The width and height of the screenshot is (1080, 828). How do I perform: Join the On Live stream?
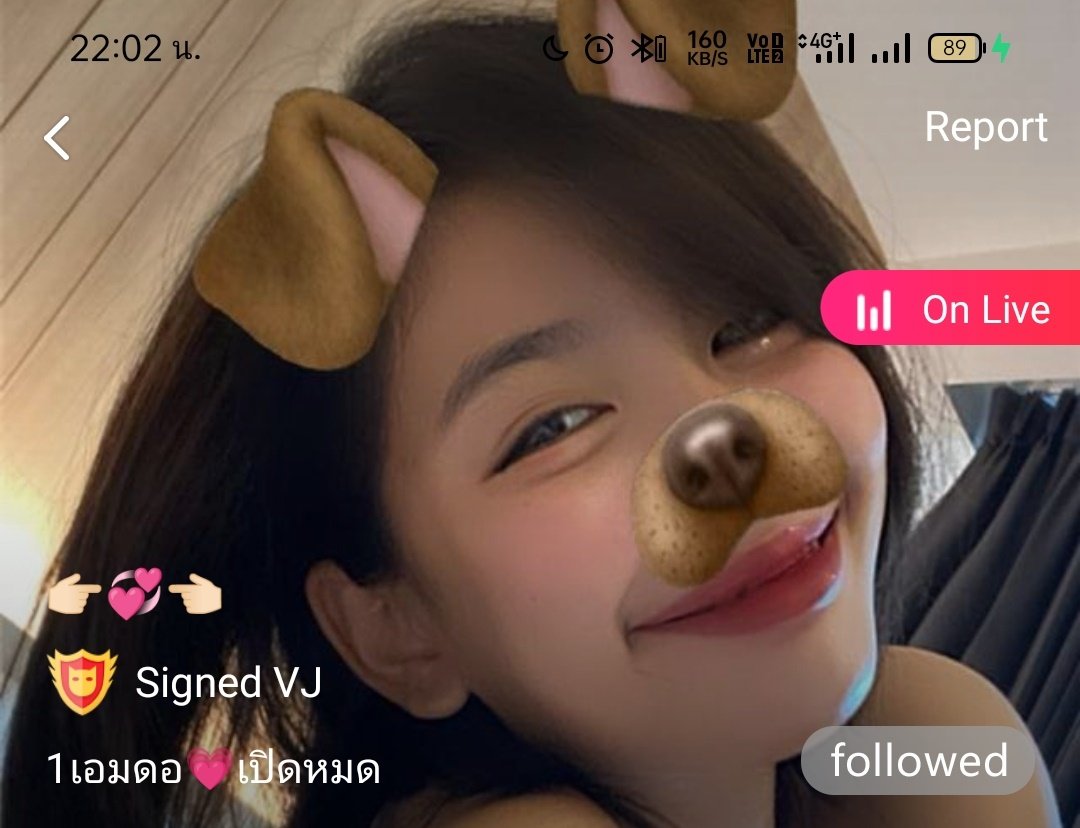pyautogui.click(x=952, y=309)
